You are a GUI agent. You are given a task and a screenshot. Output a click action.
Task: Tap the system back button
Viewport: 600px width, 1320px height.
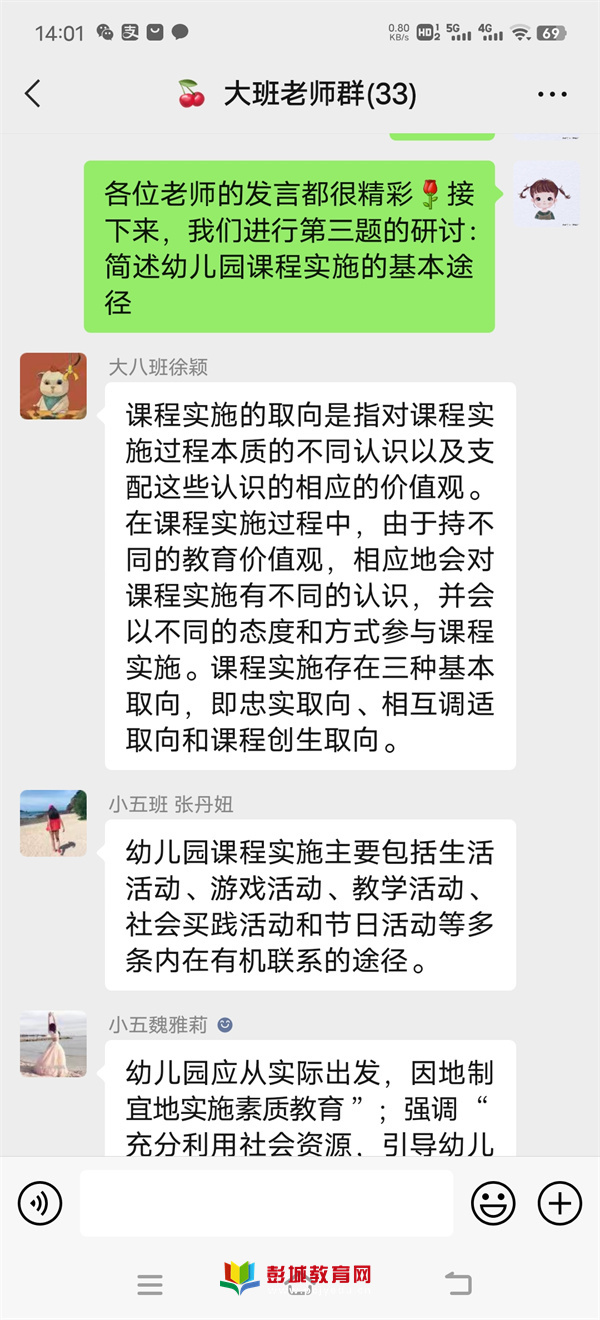pyautogui.click(x=457, y=1283)
